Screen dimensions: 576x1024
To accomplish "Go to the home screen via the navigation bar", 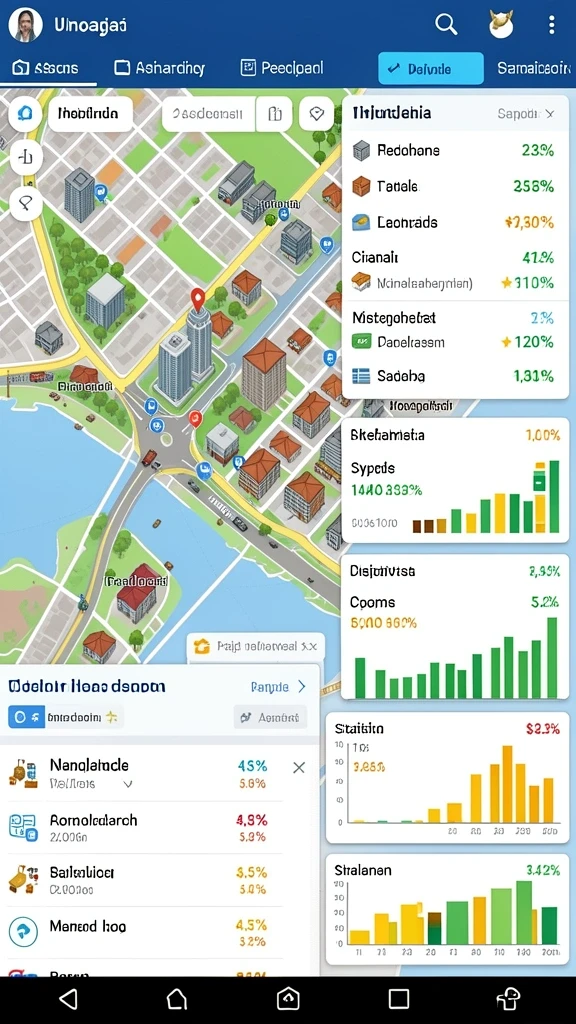I will 176,999.
